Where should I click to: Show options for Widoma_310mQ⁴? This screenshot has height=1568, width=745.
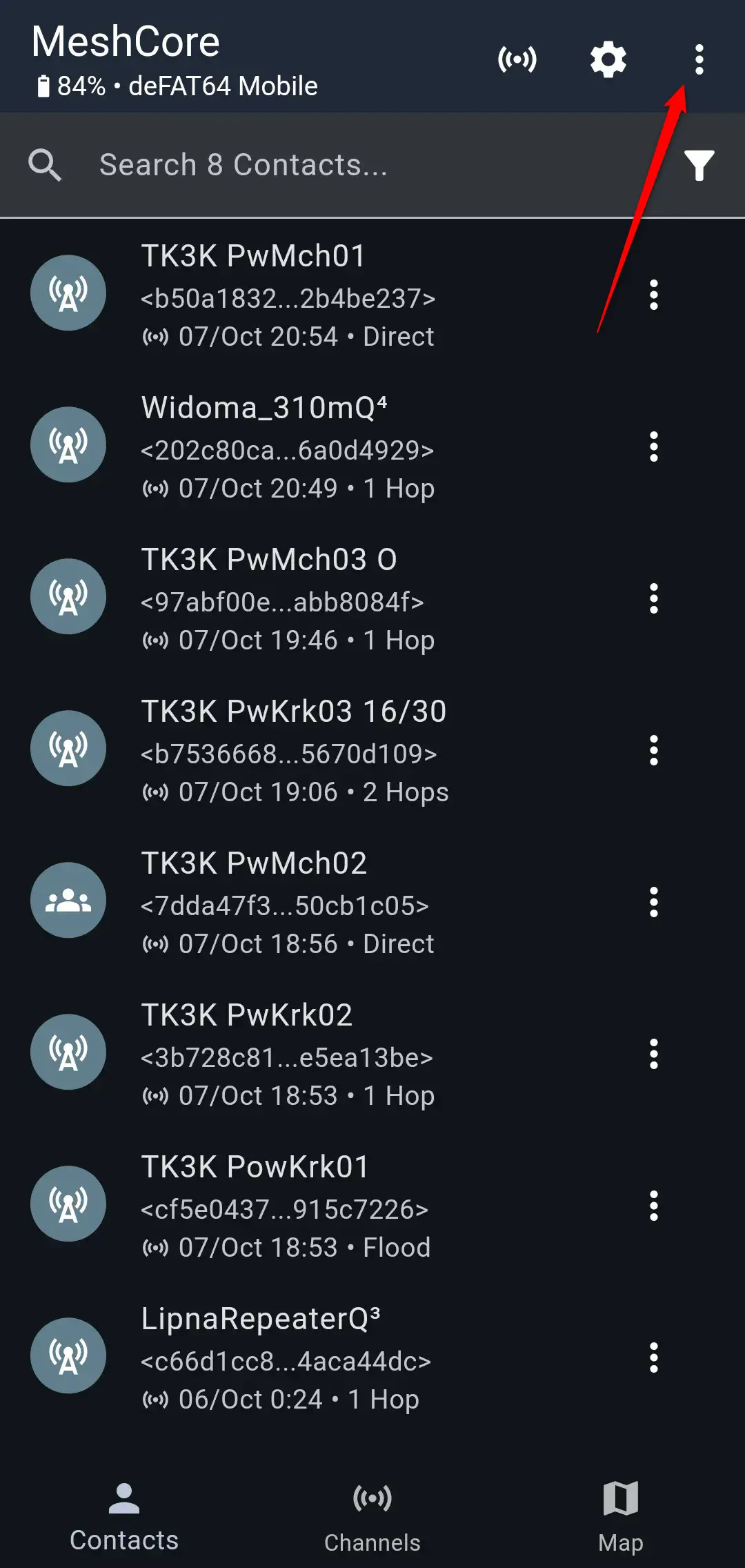(653, 447)
